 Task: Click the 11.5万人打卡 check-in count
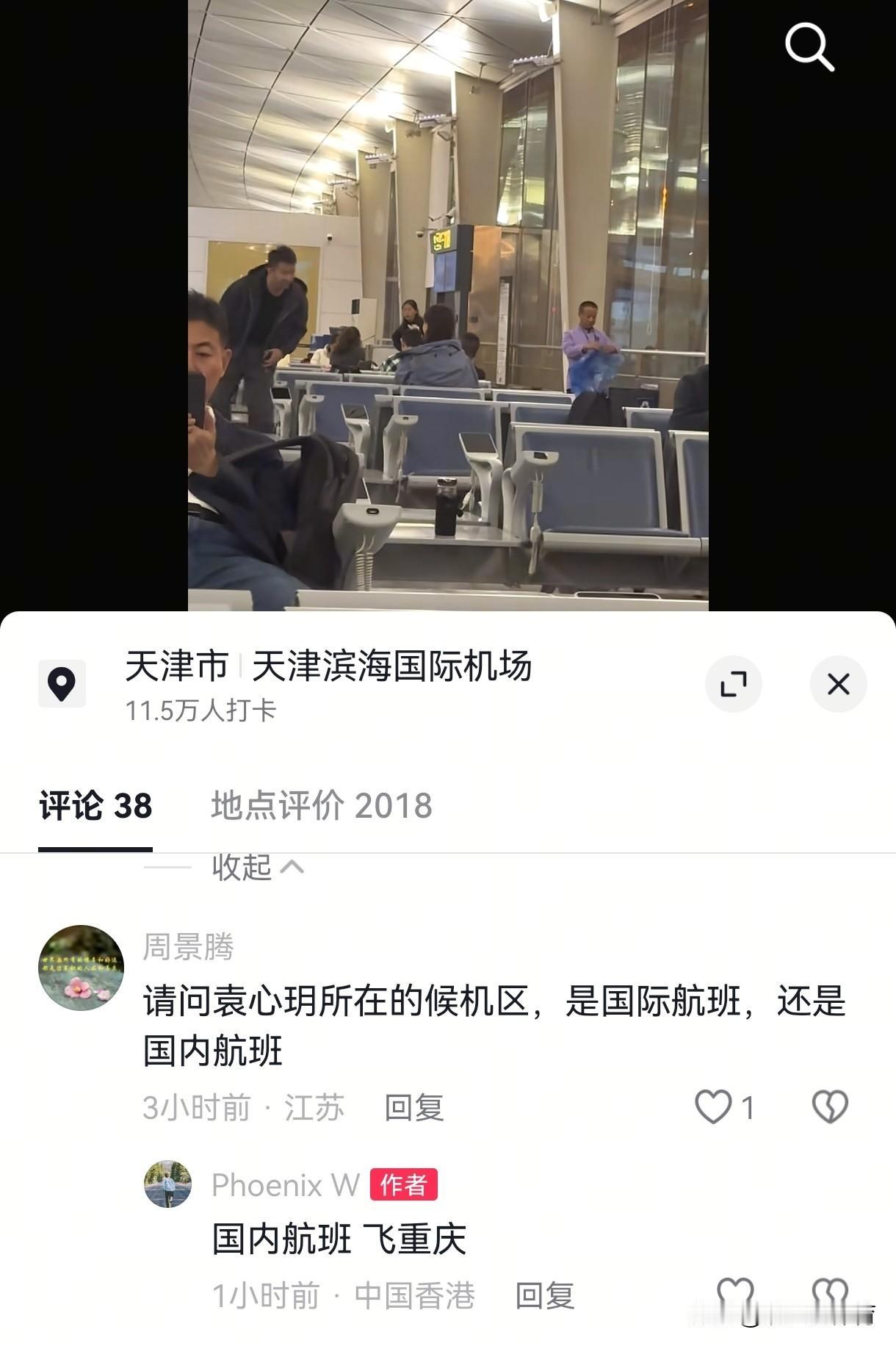tap(203, 710)
